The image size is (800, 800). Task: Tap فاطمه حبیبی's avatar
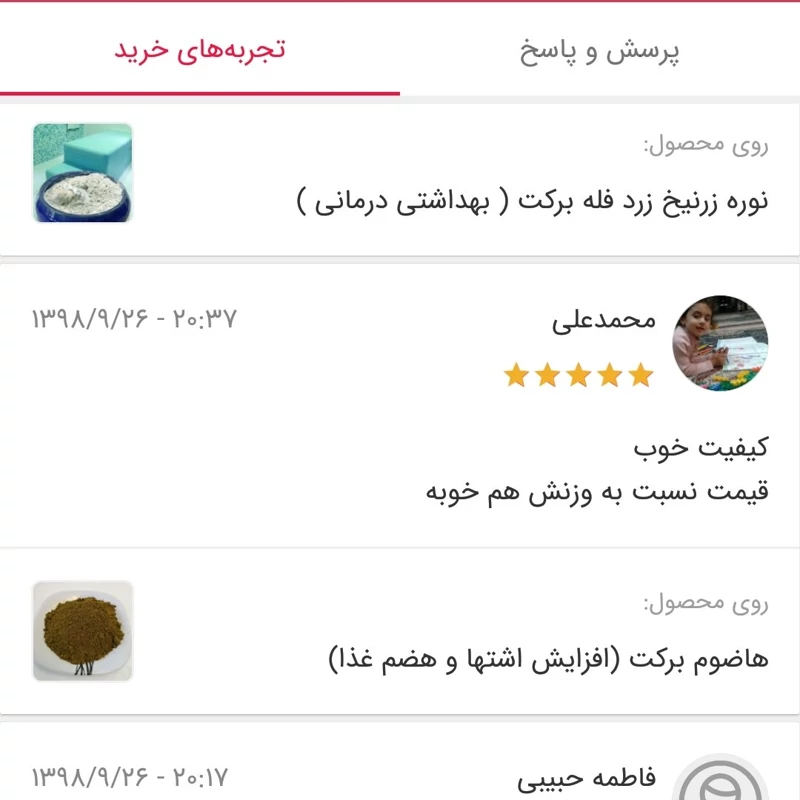click(720, 782)
